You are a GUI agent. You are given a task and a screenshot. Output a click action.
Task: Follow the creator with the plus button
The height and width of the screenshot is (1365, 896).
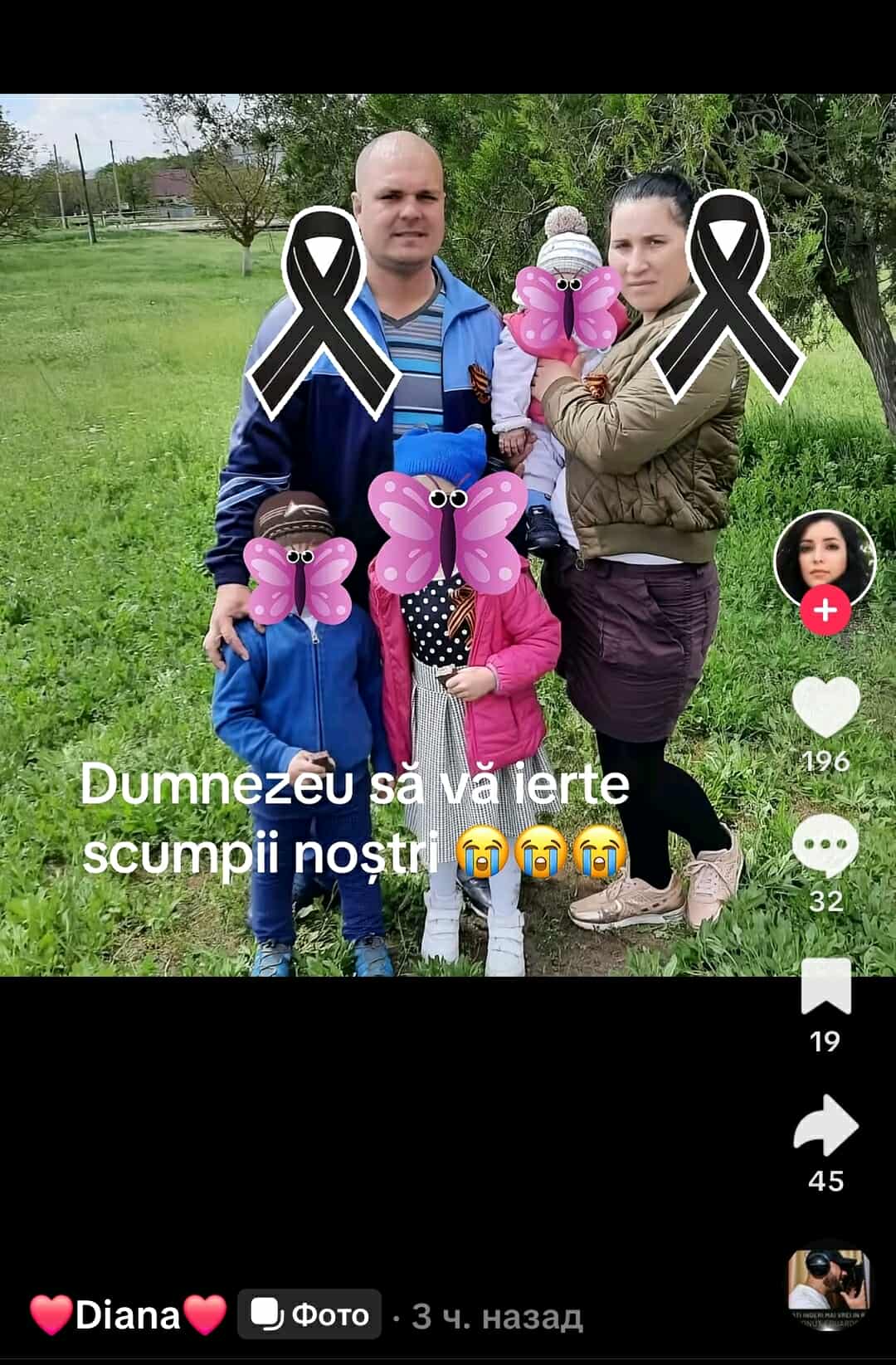(x=825, y=612)
